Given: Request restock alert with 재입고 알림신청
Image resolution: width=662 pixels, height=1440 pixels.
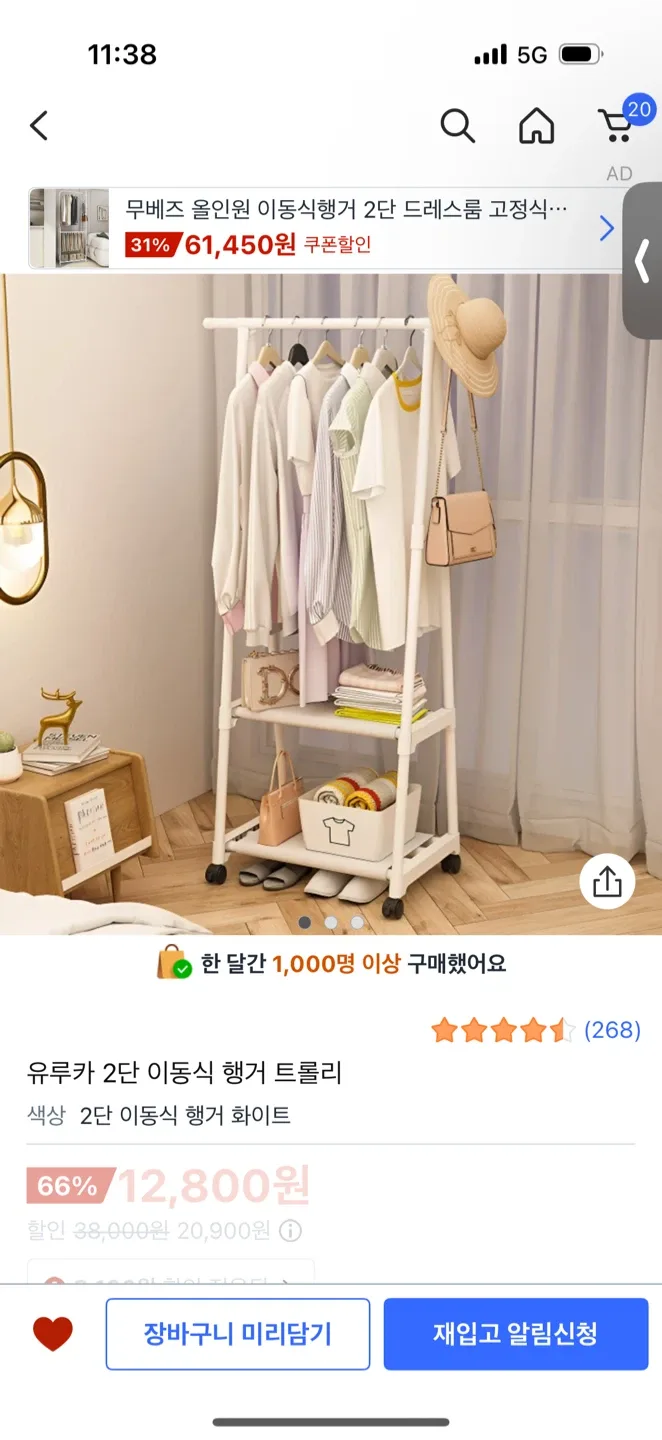Looking at the screenshot, I should (515, 1334).
